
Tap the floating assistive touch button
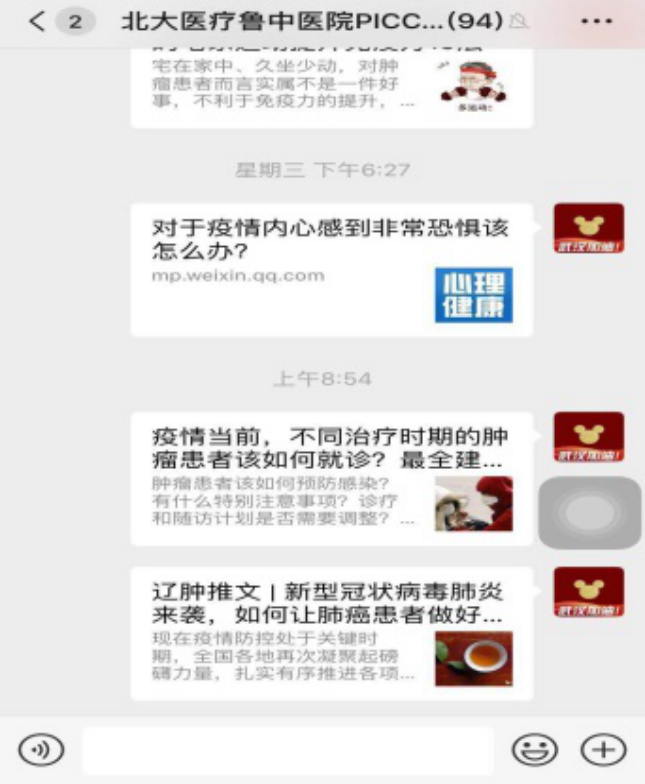pyautogui.click(x=589, y=513)
